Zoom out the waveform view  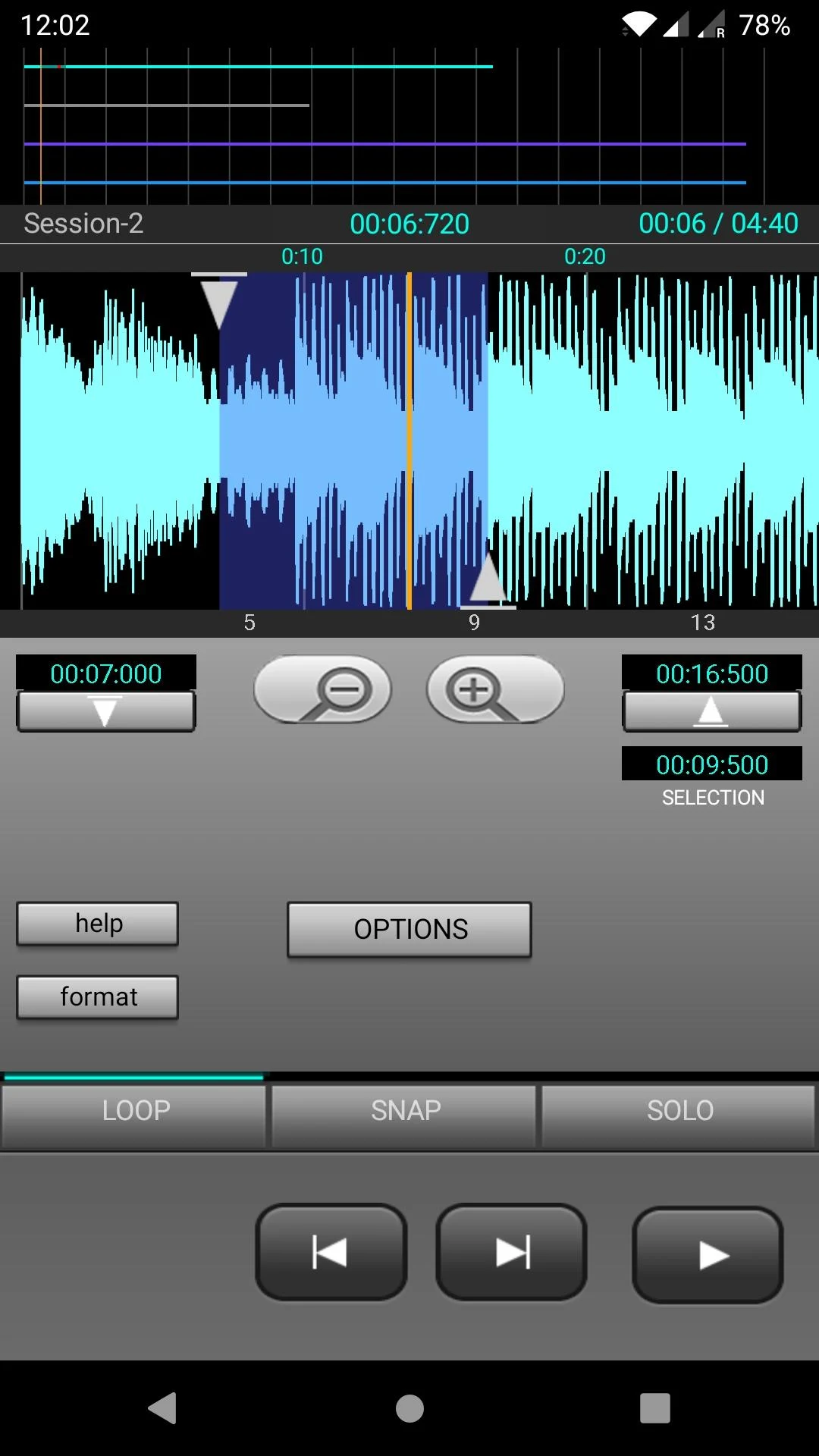[x=322, y=689]
